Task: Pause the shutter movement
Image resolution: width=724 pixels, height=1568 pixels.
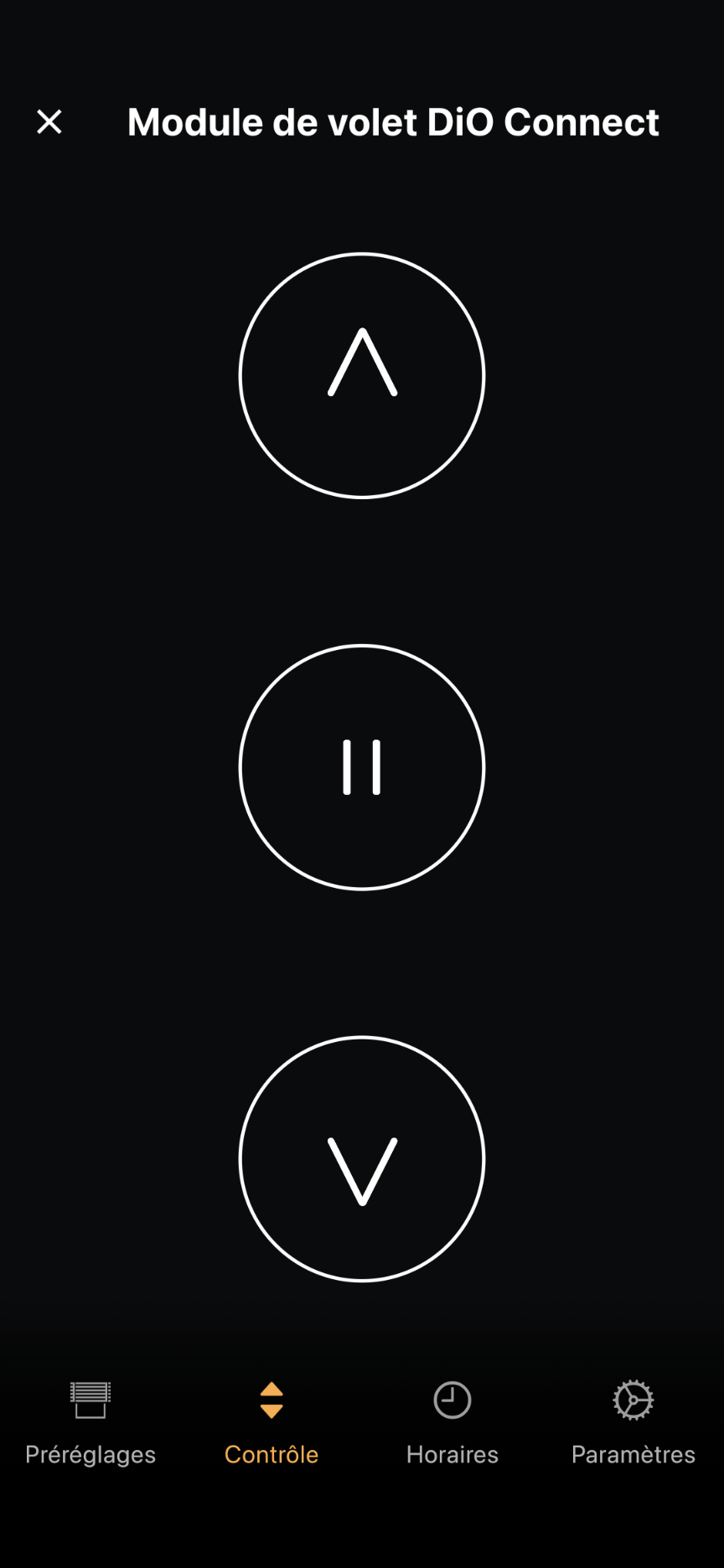Action: tap(362, 767)
